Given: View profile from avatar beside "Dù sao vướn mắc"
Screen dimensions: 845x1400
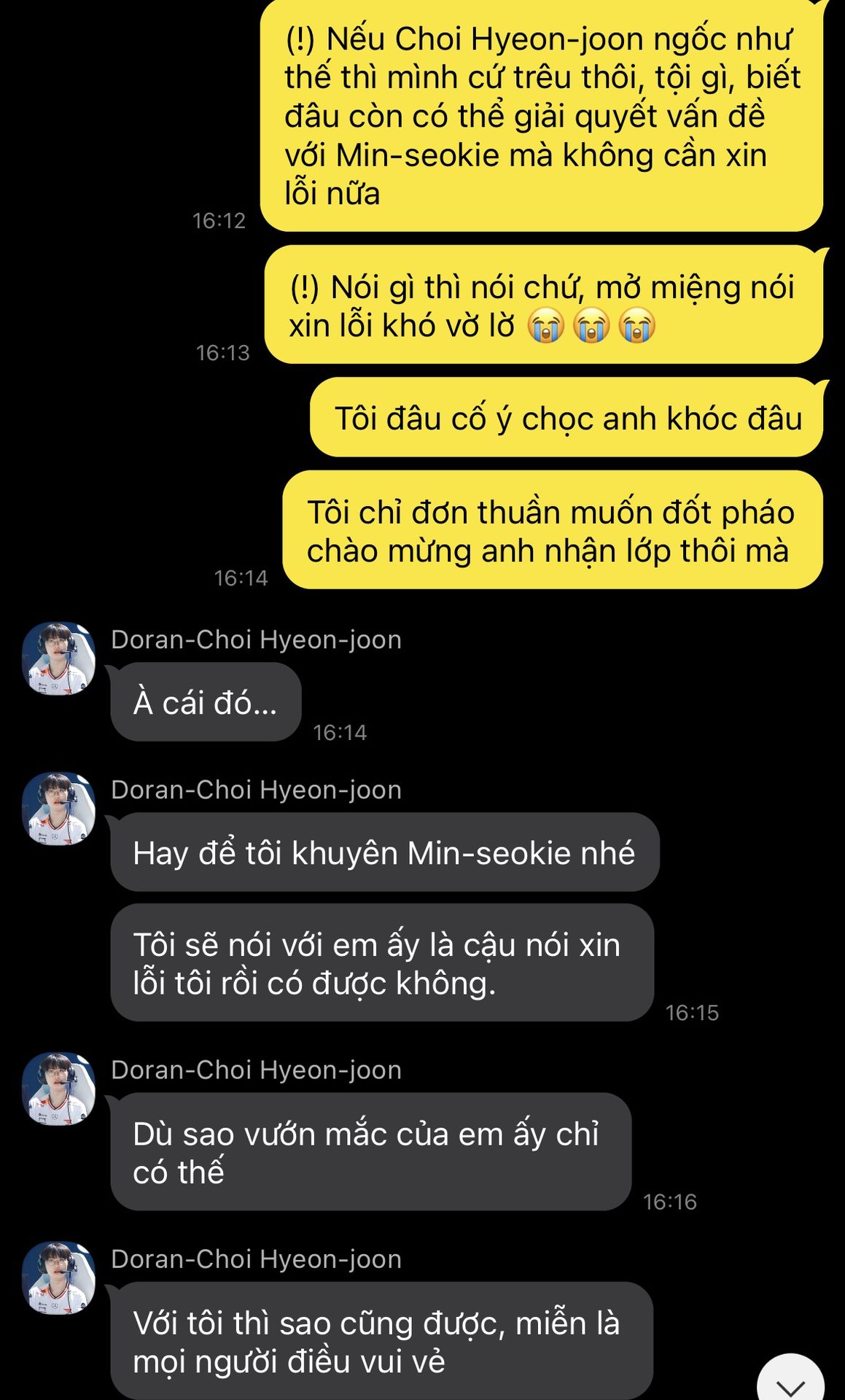Looking at the screenshot, I should click(x=59, y=1089).
